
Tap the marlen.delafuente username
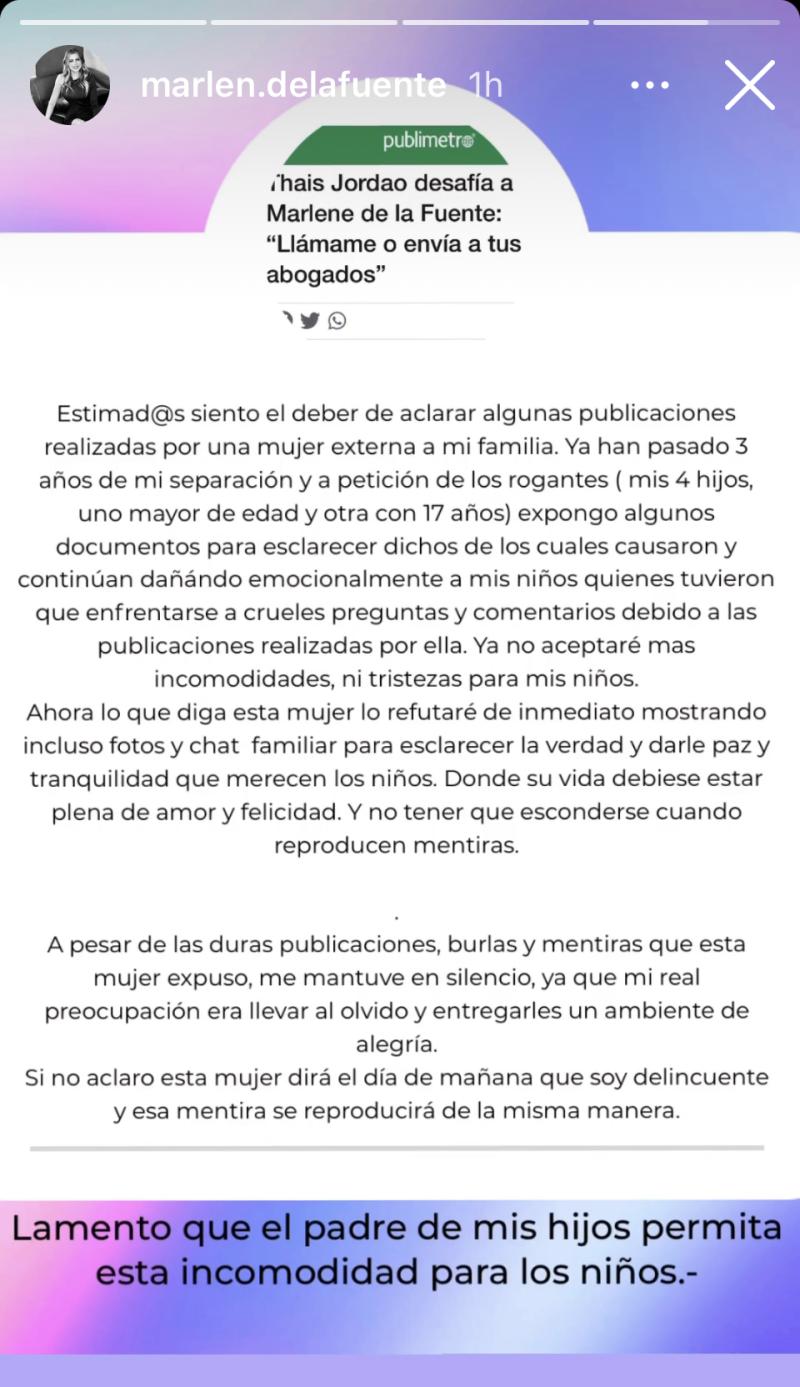pos(292,86)
